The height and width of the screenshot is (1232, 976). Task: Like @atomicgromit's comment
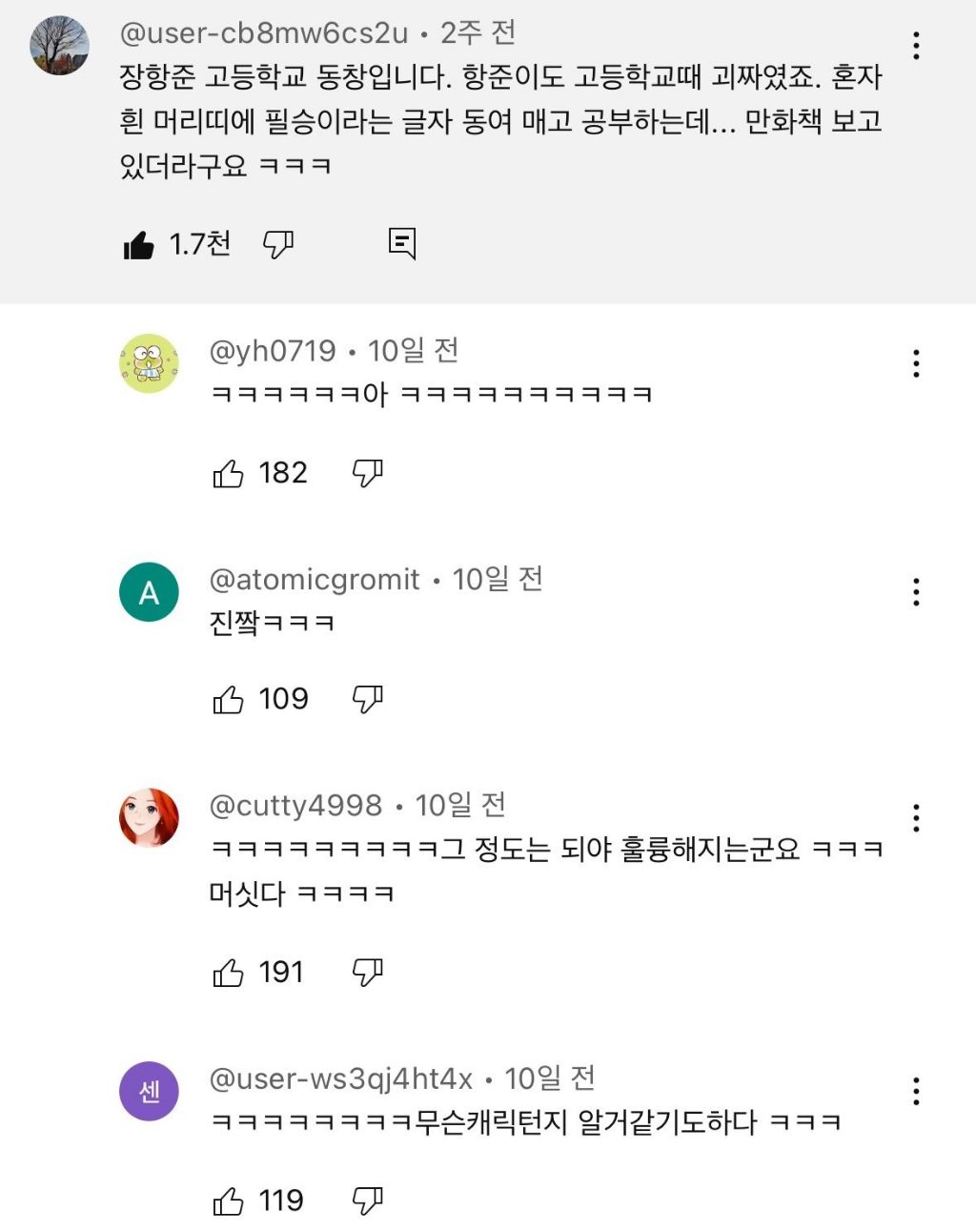coord(229,698)
